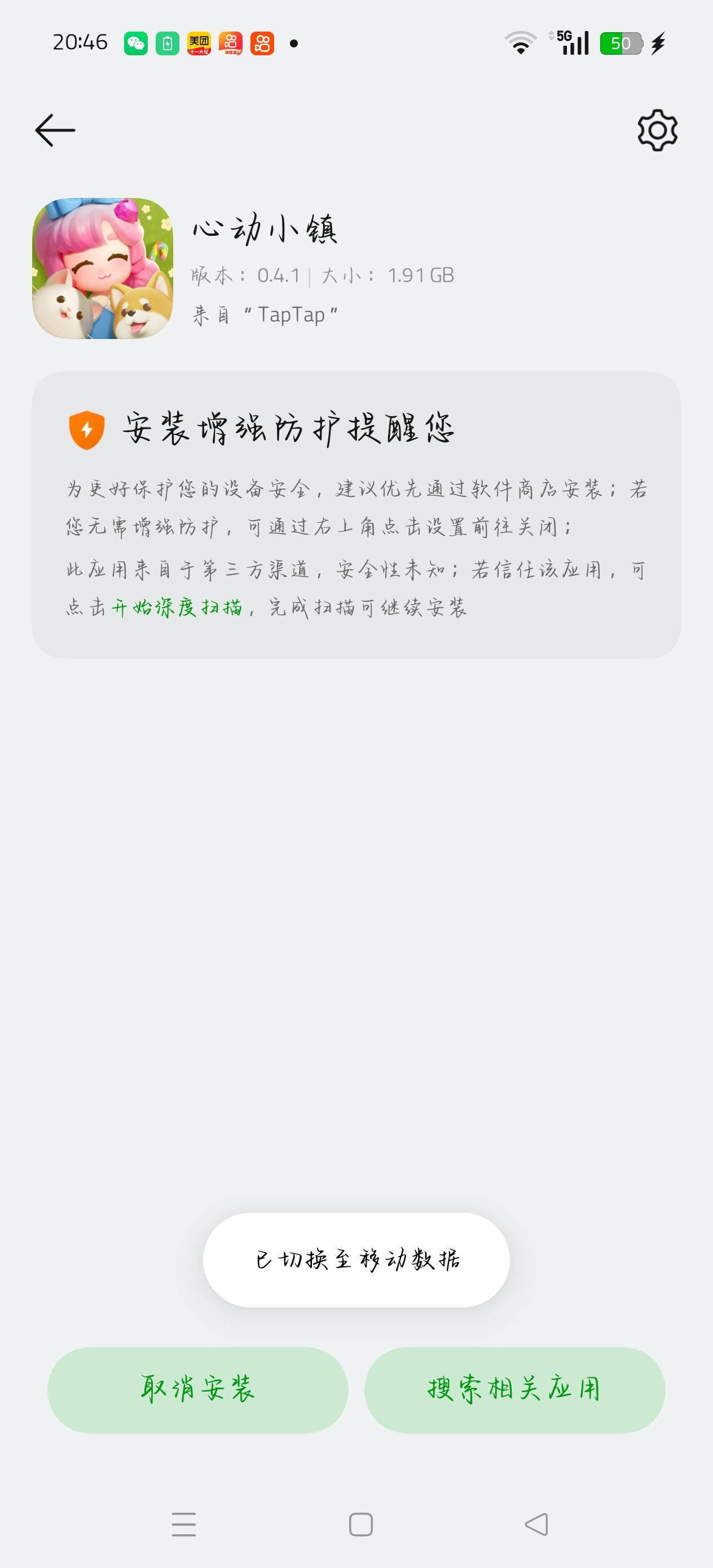Tap the 快手 icon in the status bar
Screen dimensions: 713x1568
tap(262, 43)
